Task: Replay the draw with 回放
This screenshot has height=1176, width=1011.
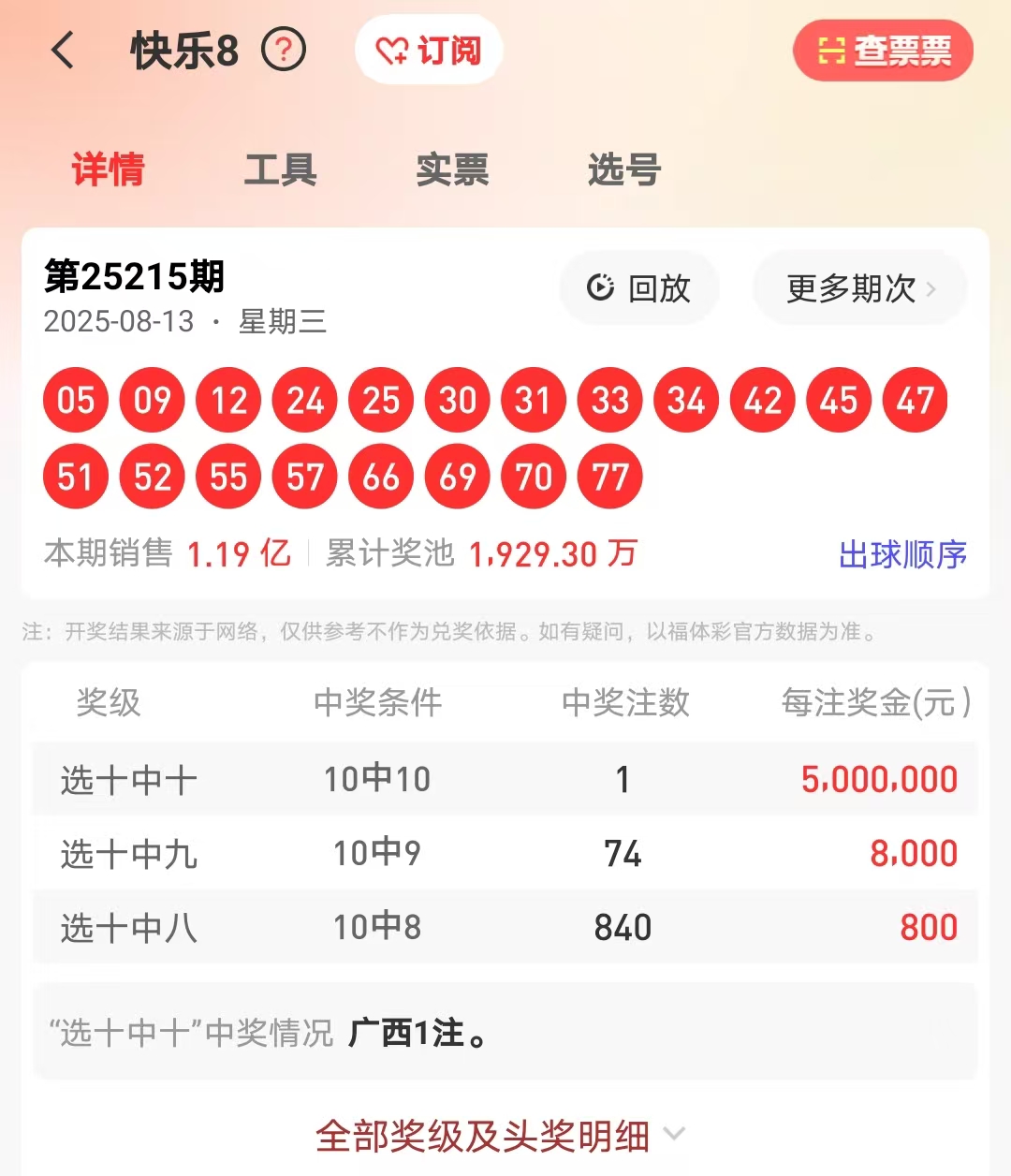Action: point(639,288)
